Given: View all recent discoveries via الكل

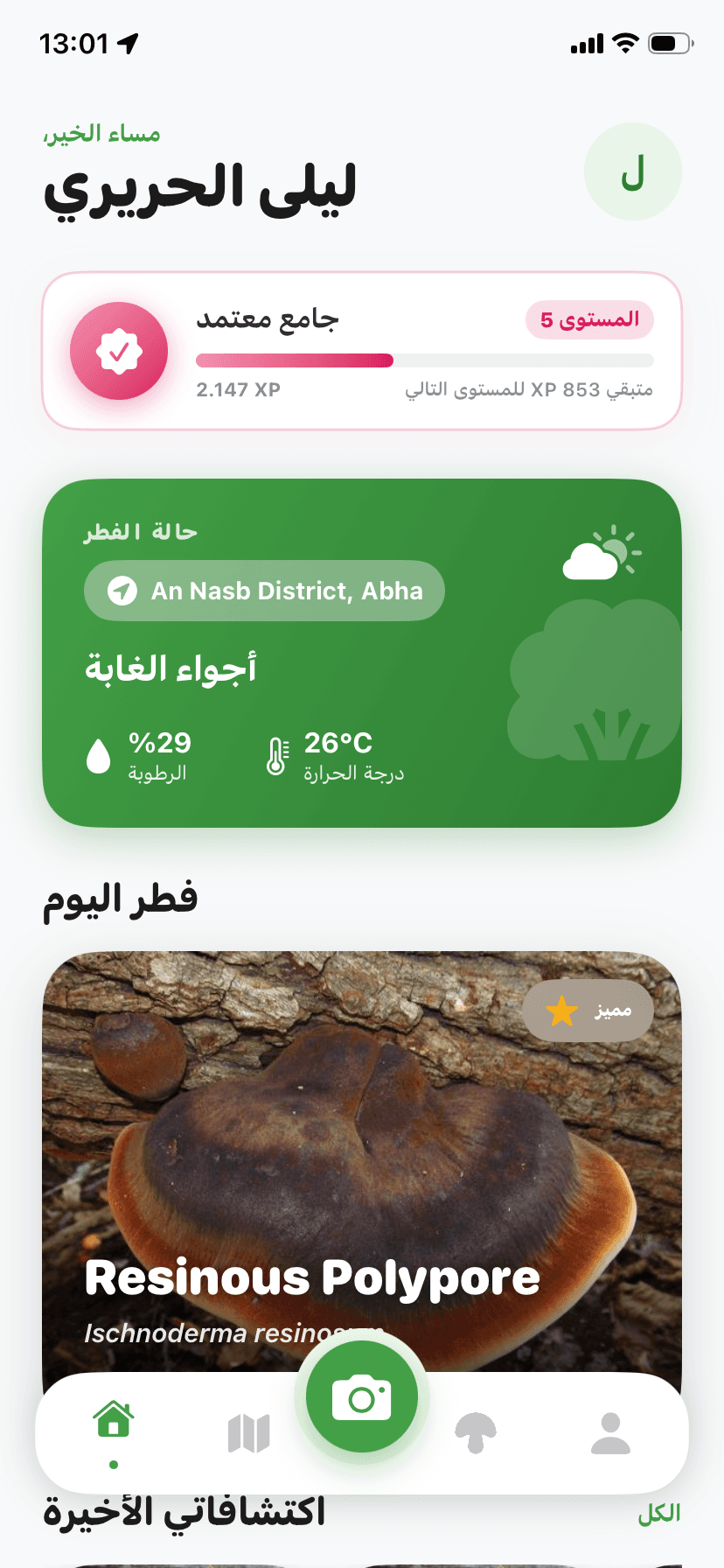Looking at the screenshot, I should point(659,1514).
